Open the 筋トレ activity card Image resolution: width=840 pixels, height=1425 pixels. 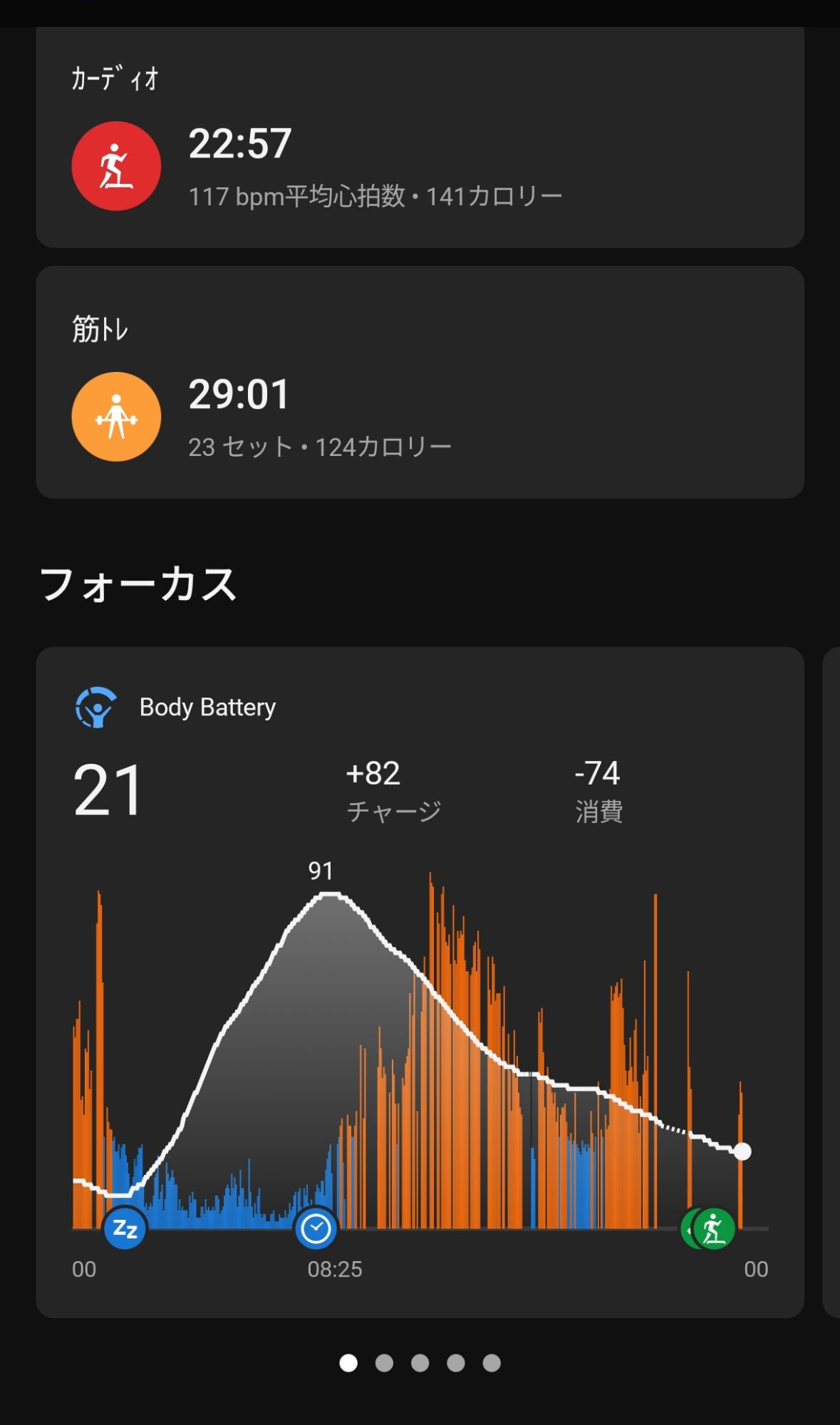(x=419, y=382)
